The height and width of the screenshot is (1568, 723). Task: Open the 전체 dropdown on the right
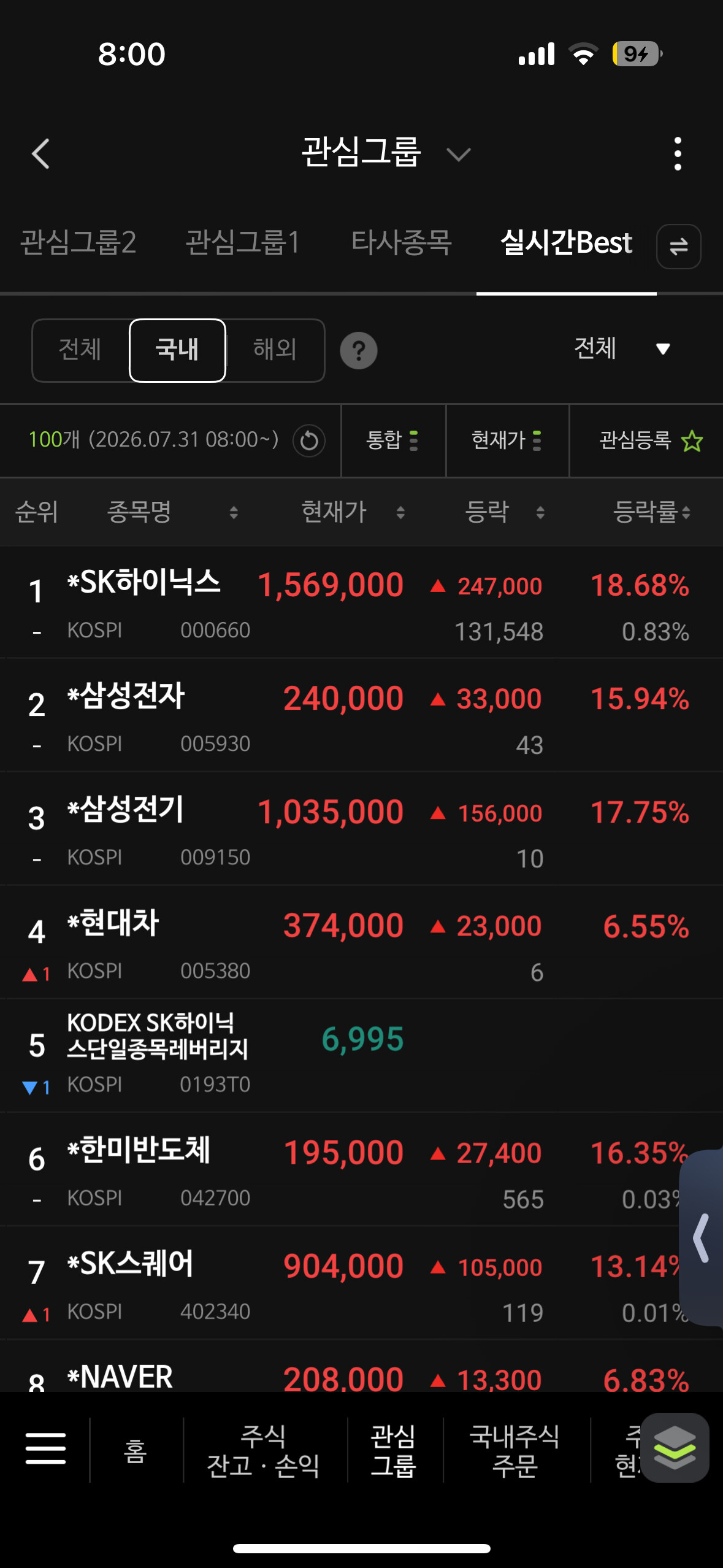(621, 348)
